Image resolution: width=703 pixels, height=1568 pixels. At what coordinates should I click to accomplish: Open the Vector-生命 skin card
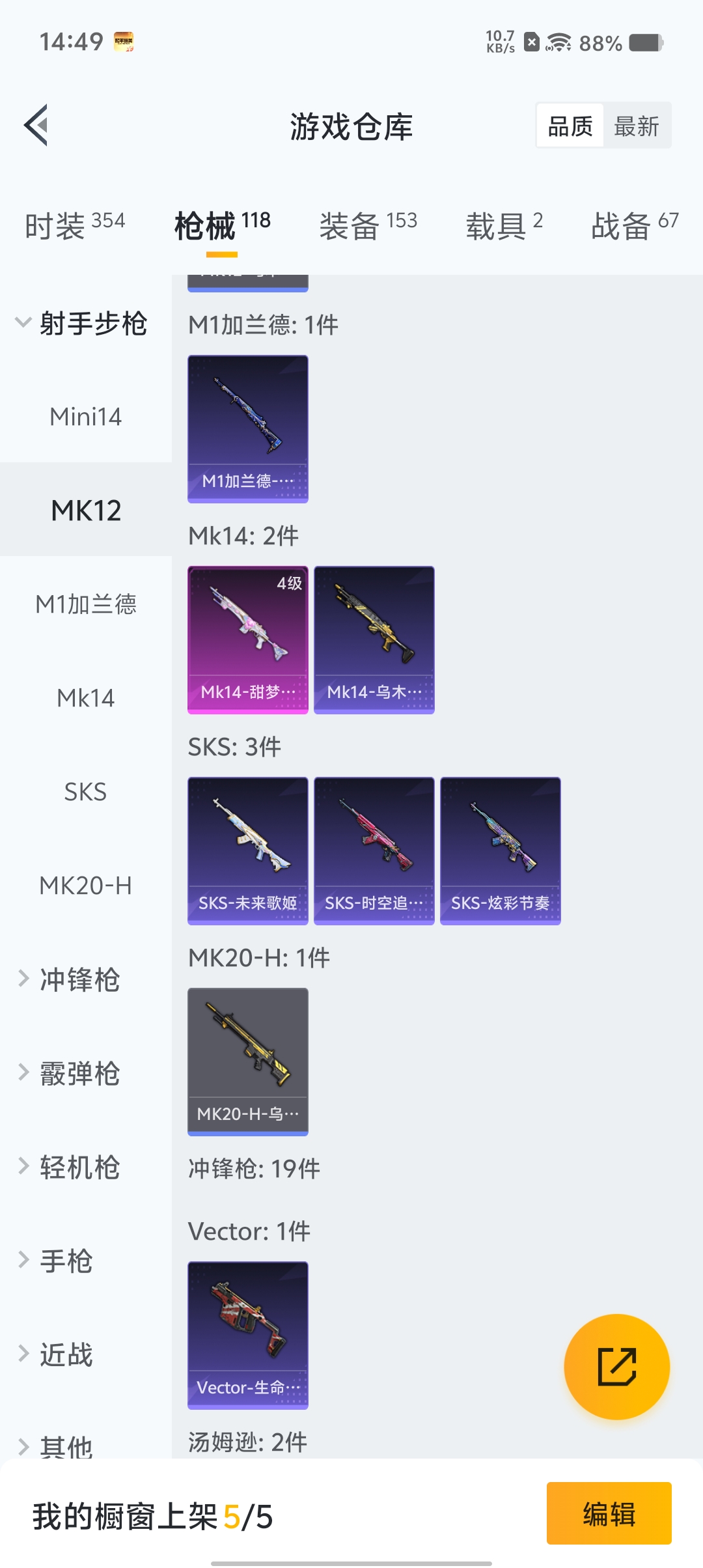[247, 1335]
